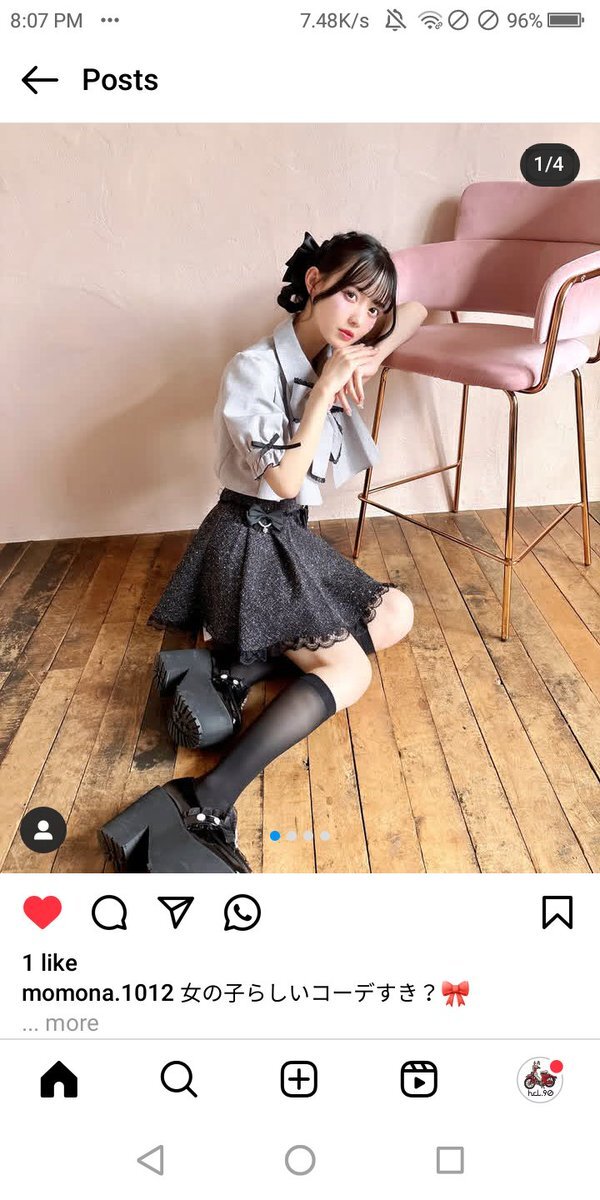Go back from the Posts screen
The height and width of the screenshot is (1200, 600).
(x=40, y=80)
